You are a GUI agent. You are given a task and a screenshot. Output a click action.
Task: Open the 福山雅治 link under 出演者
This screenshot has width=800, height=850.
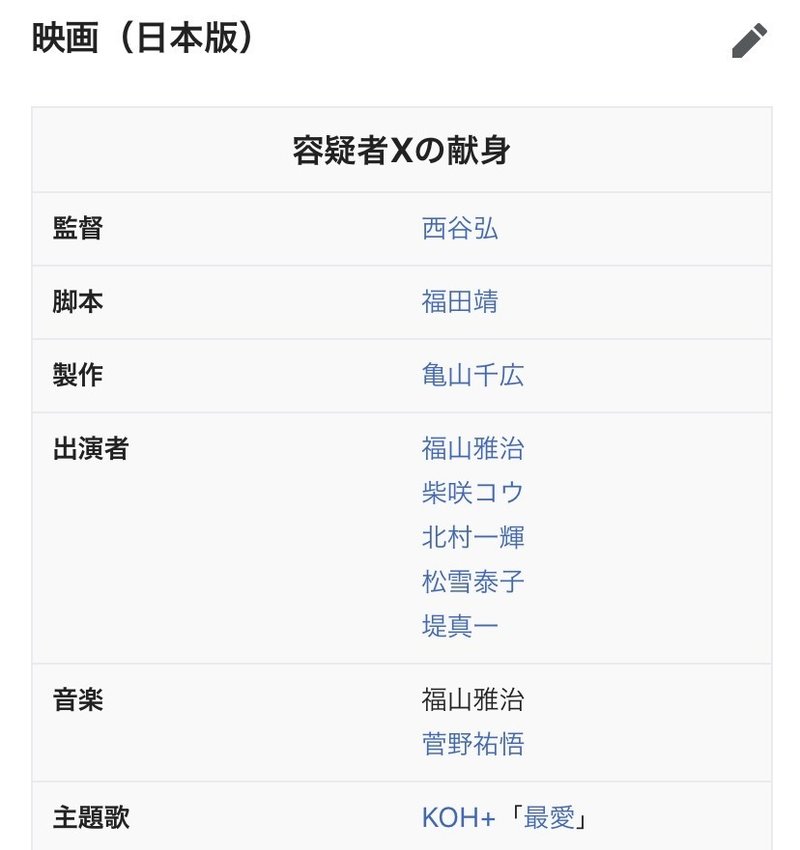(473, 449)
